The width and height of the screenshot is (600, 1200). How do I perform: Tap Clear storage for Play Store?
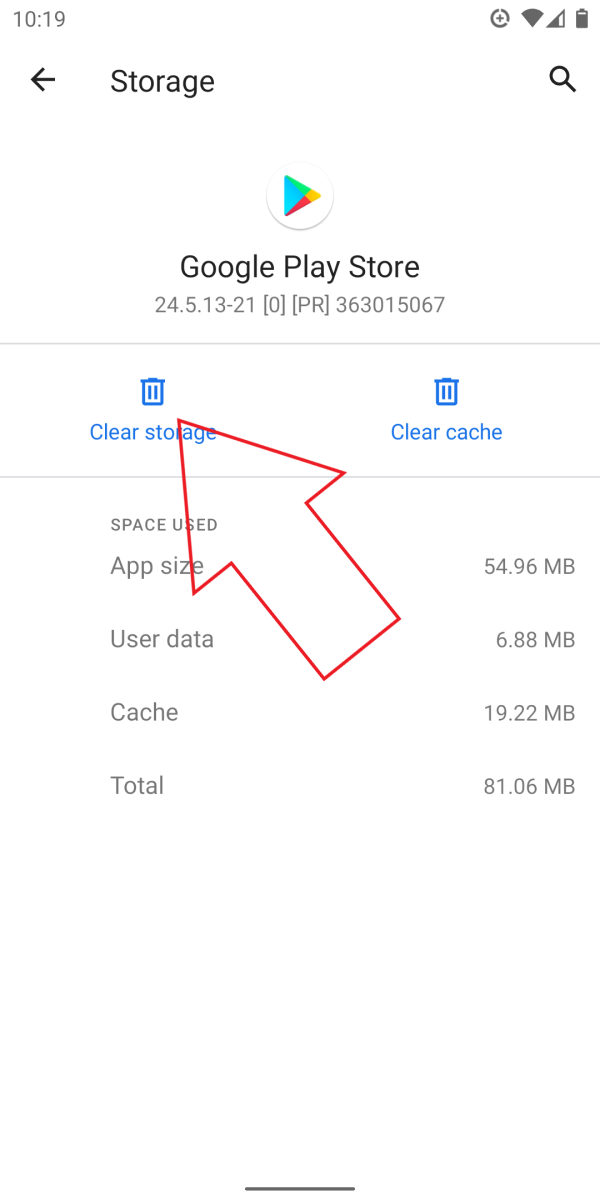[153, 410]
